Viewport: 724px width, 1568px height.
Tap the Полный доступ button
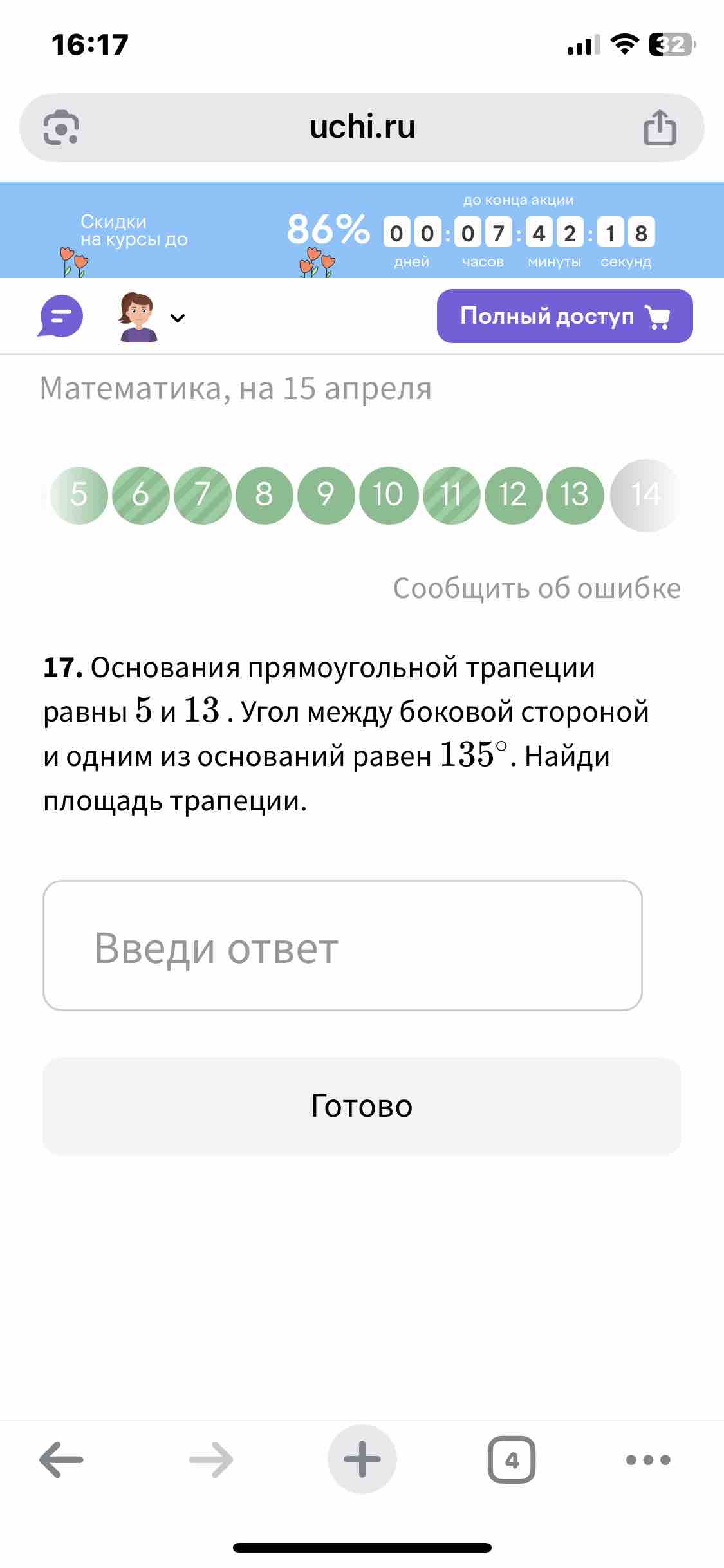[564, 316]
